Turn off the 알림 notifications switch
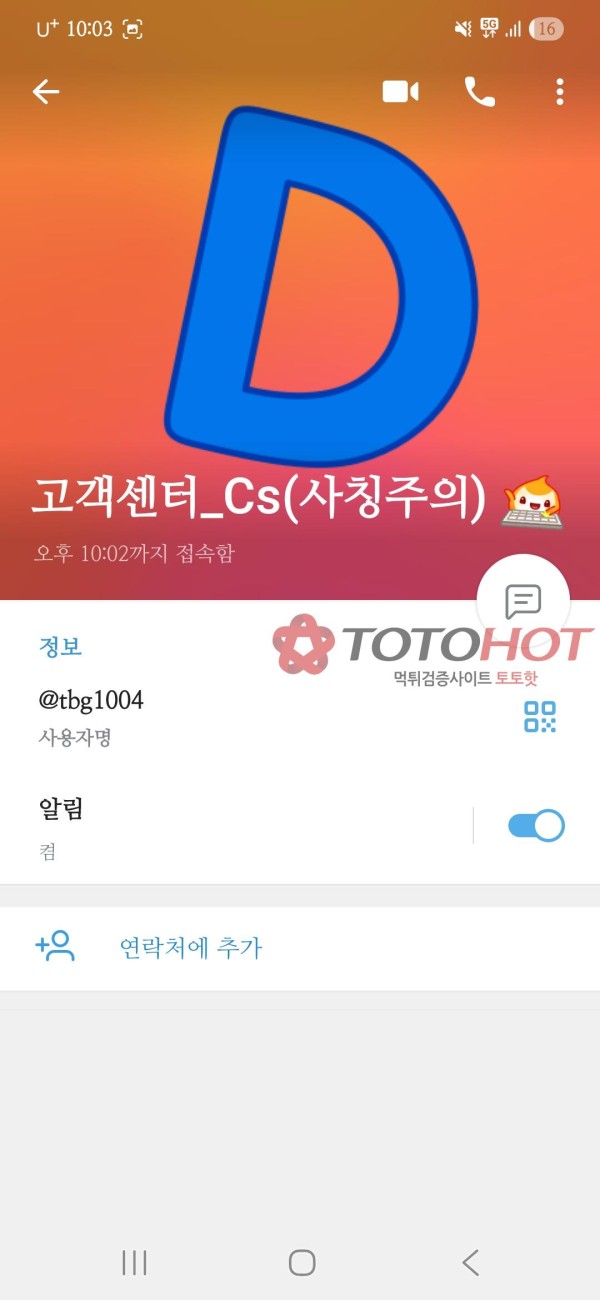The image size is (600, 1300). (536, 826)
